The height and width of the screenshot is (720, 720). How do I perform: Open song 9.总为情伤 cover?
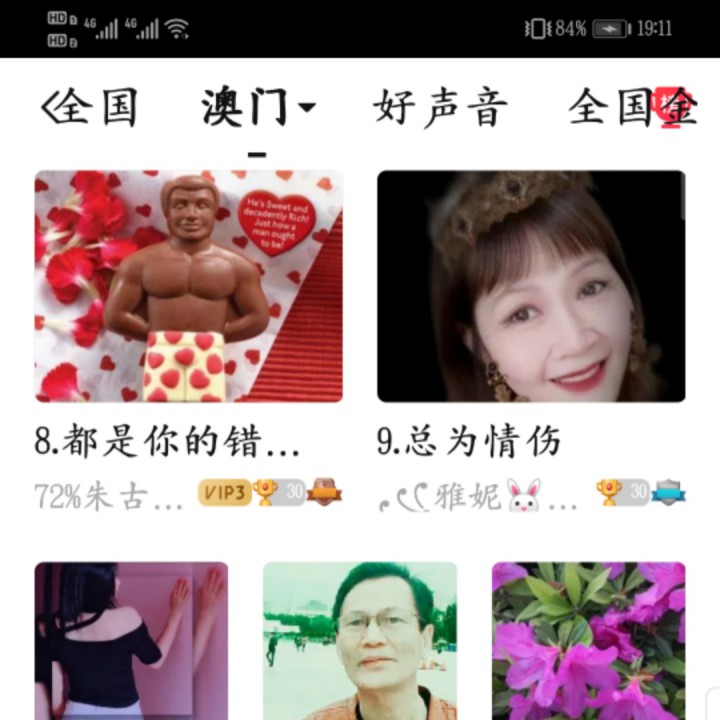(531, 286)
